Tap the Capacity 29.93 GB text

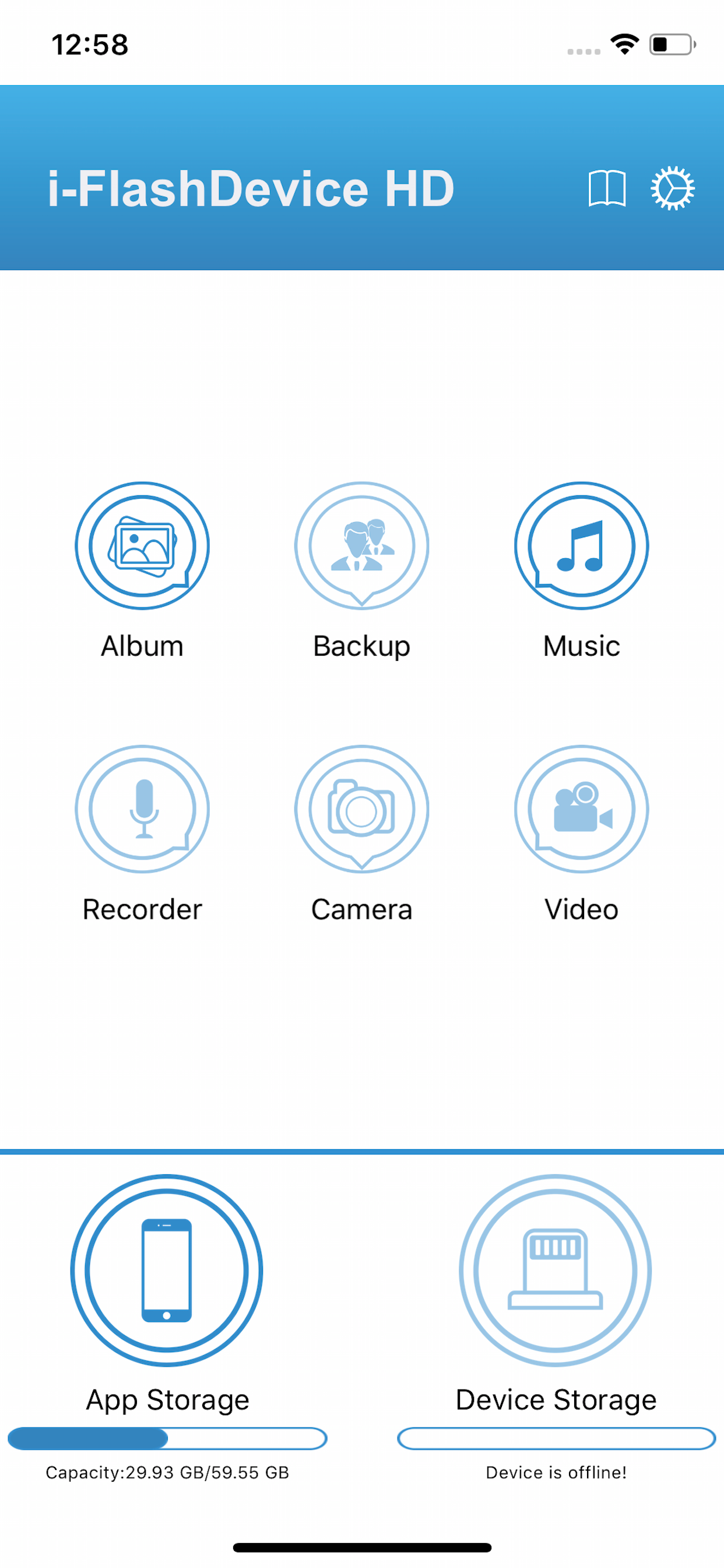pyautogui.click(x=167, y=1473)
